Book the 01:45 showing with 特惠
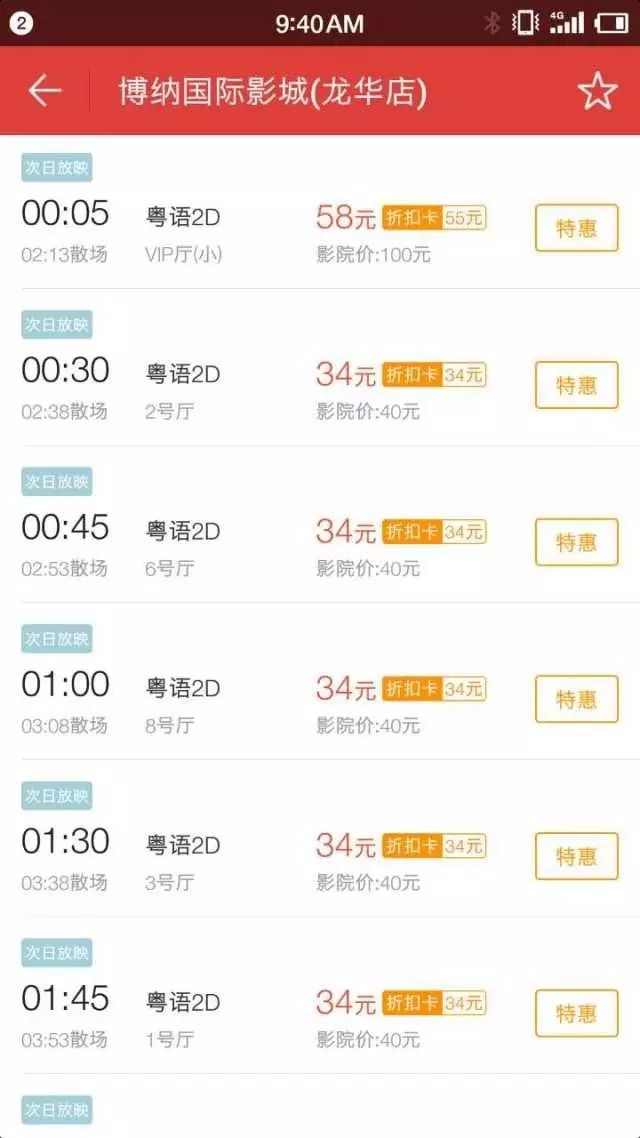The width and height of the screenshot is (640, 1138). click(576, 1014)
